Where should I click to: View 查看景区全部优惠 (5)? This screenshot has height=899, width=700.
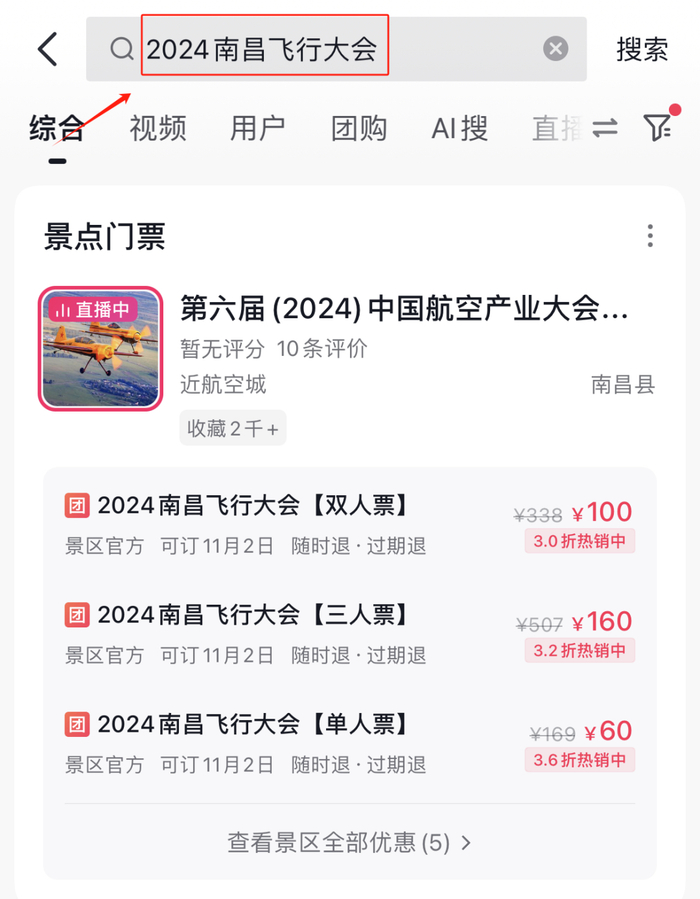pyautogui.click(x=349, y=842)
